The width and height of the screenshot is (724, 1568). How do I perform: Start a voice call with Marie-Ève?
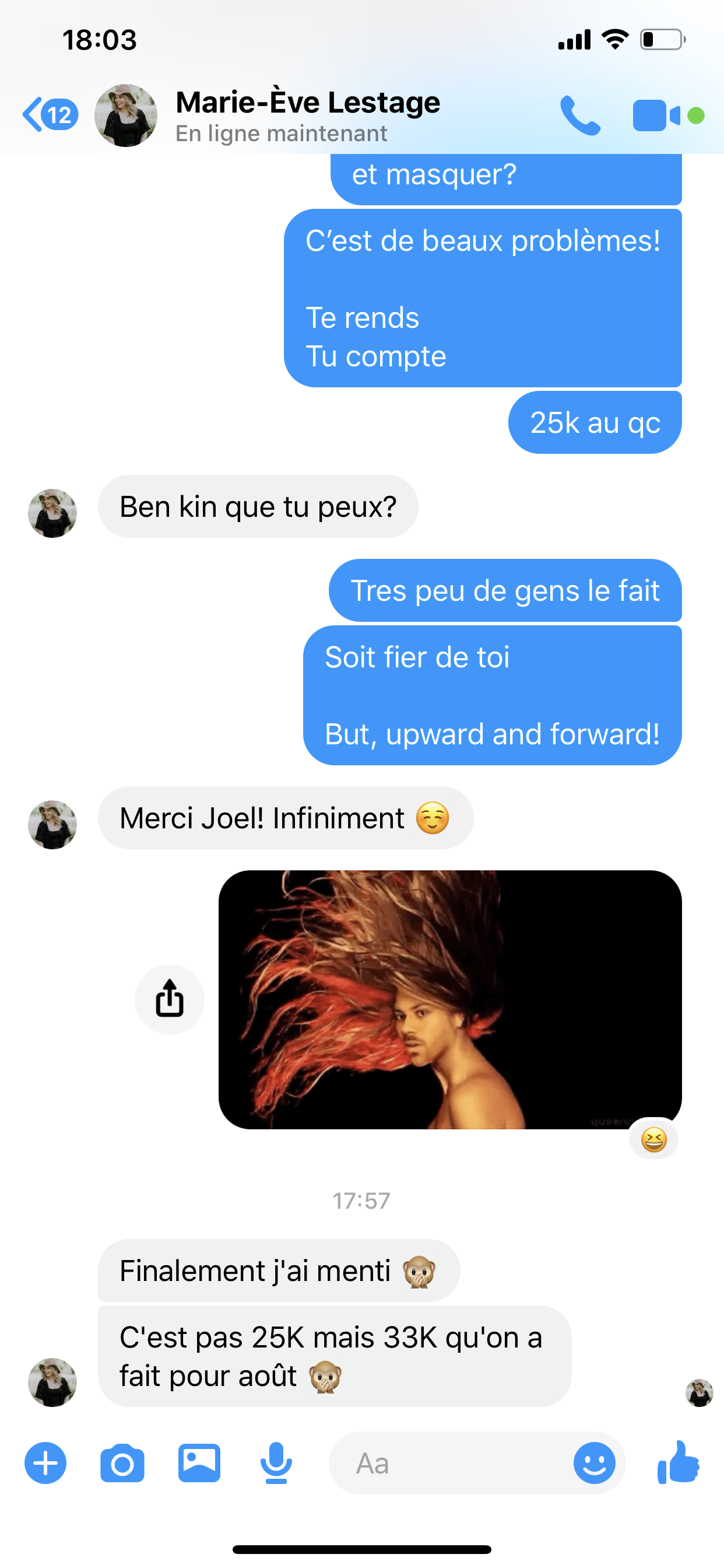tap(580, 115)
